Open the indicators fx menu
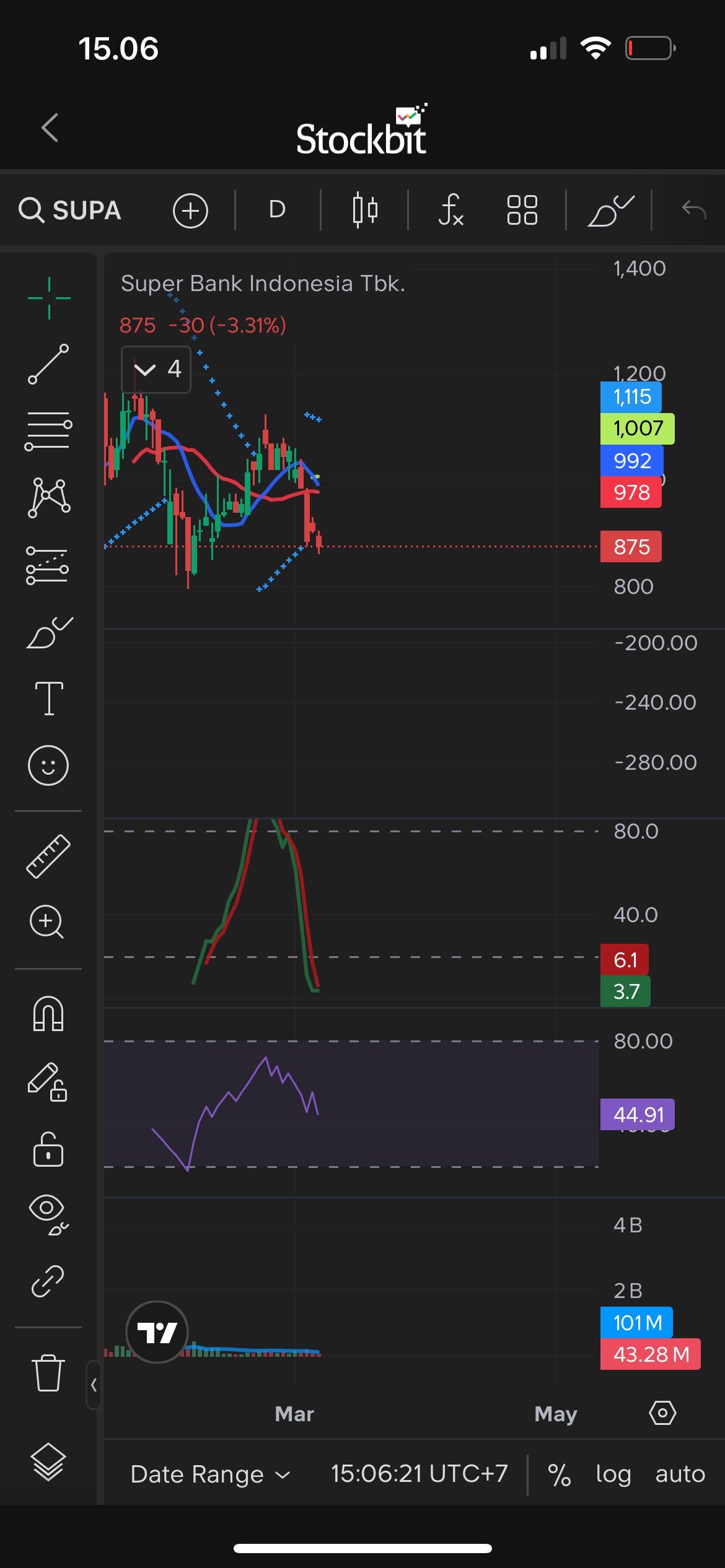This screenshot has width=725, height=1568. (x=450, y=210)
